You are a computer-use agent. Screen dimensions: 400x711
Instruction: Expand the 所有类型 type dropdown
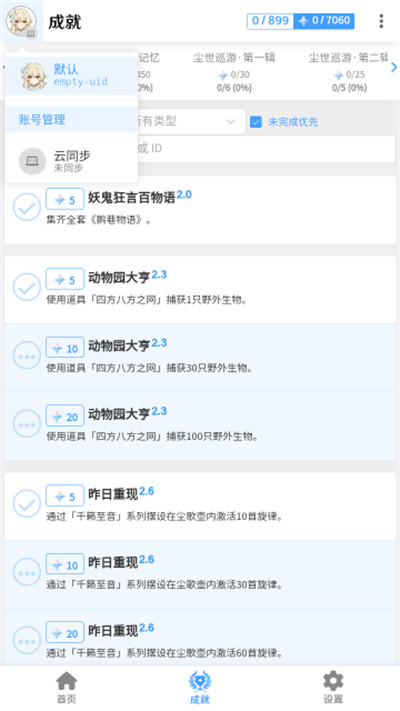coord(190,122)
